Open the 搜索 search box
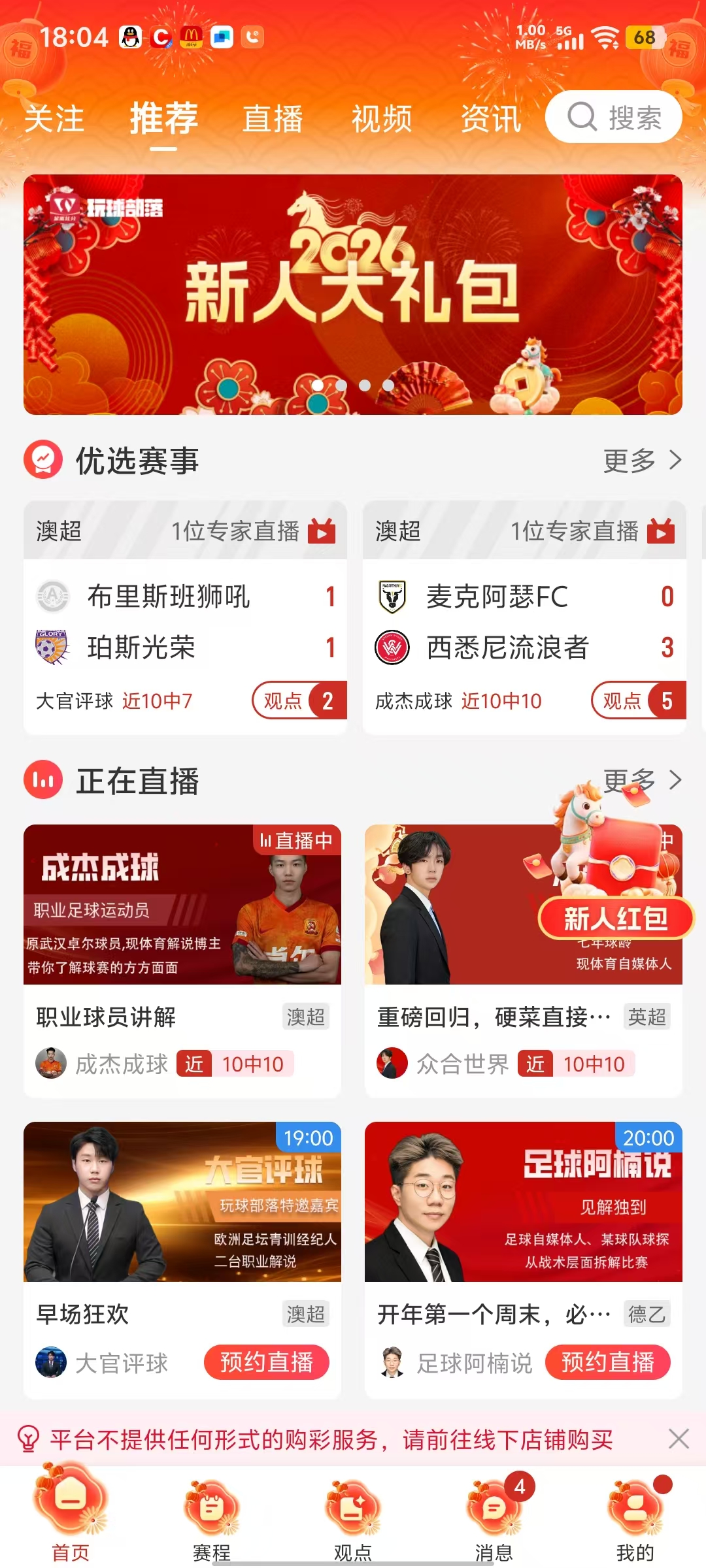706x1568 pixels. pos(613,118)
